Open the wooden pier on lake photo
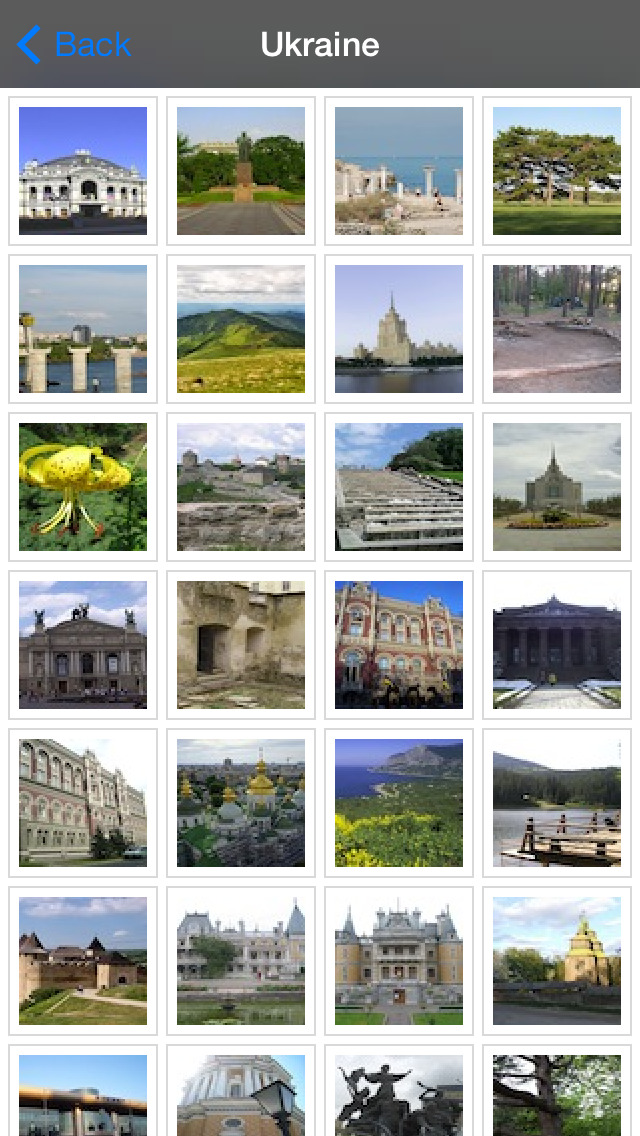This screenshot has height=1136, width=640. click(x=557, y=803)
